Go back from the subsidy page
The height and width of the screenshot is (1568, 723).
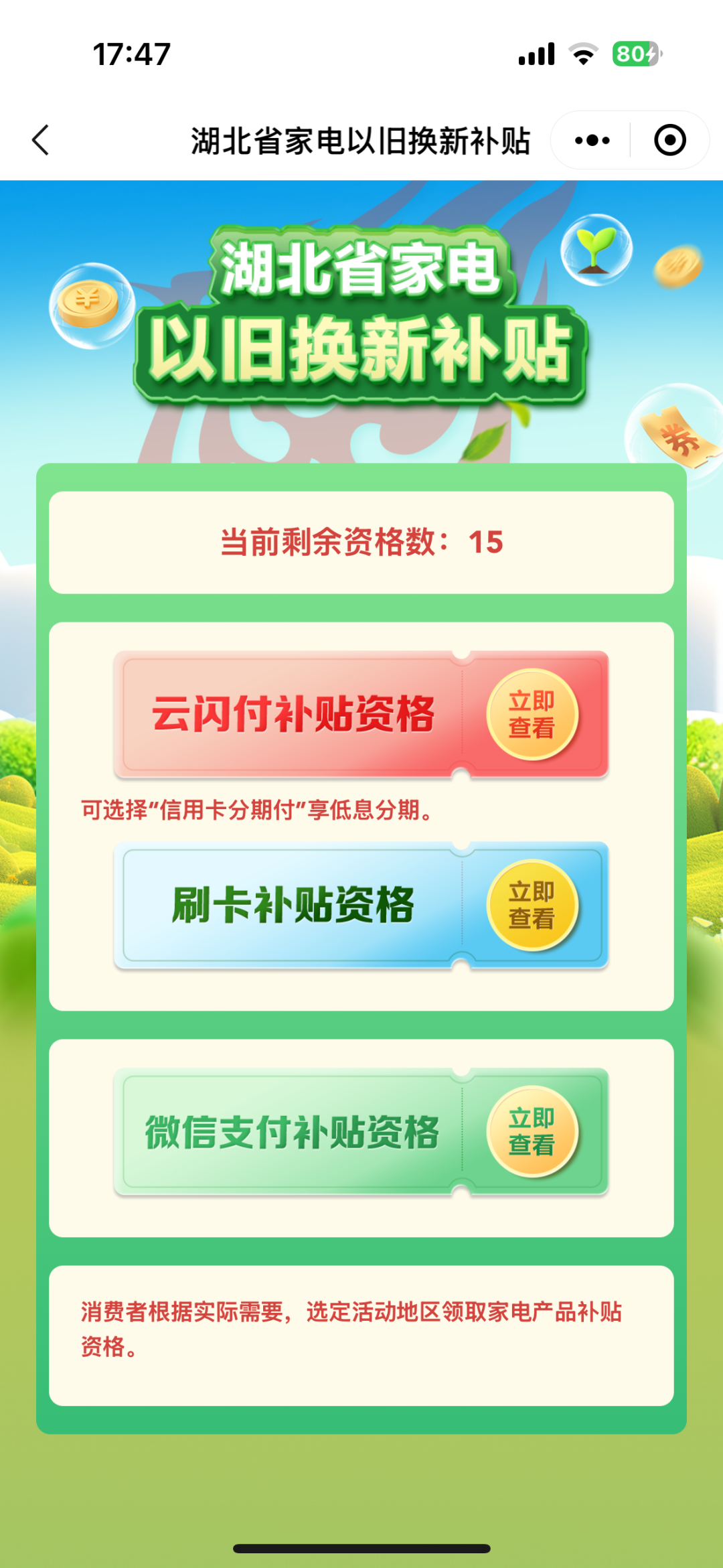(41, 140)
